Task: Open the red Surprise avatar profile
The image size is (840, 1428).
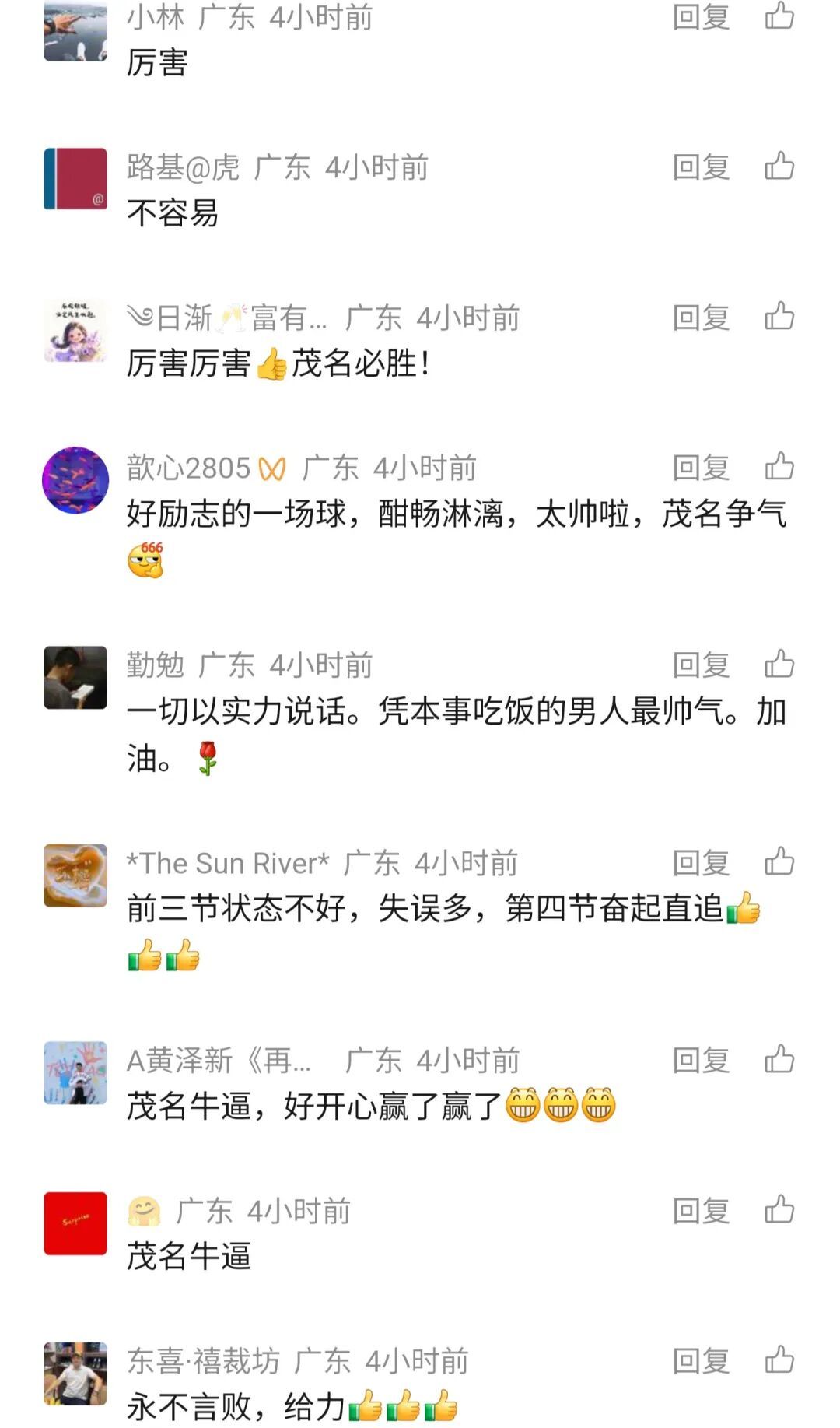Action: [75, 1223]
